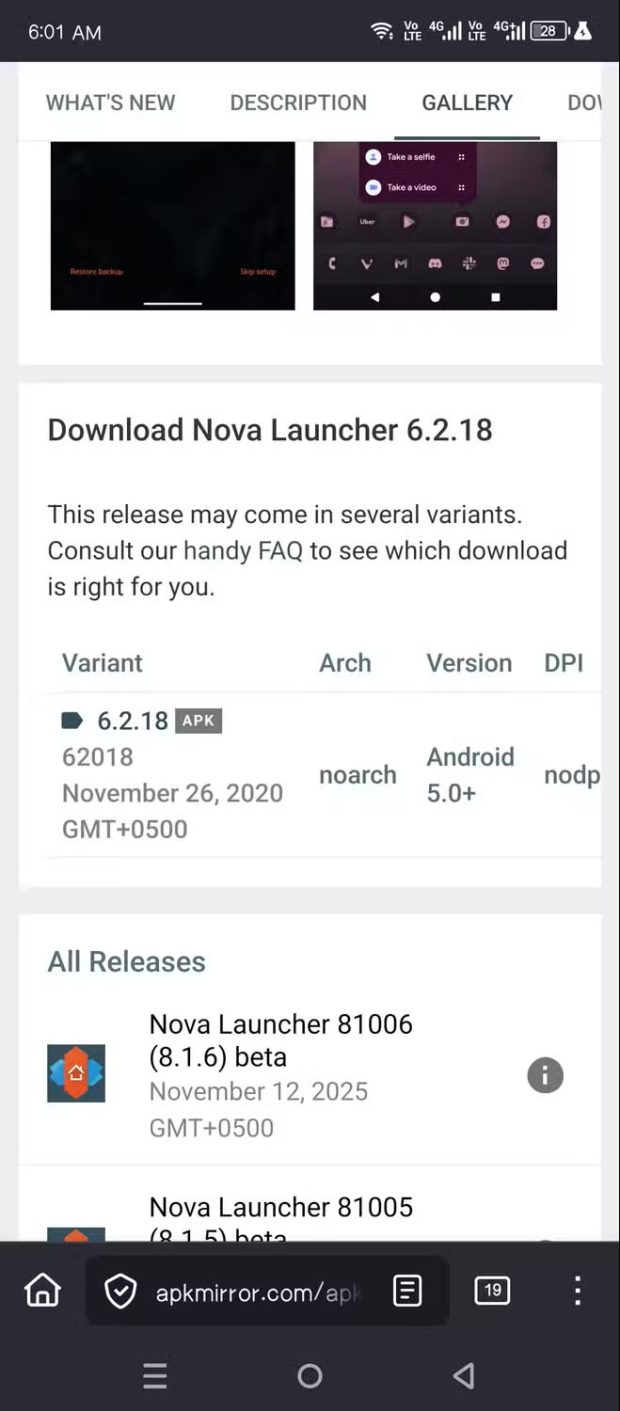
Task: Switch to the Description tab
Action: click(298, 103)
